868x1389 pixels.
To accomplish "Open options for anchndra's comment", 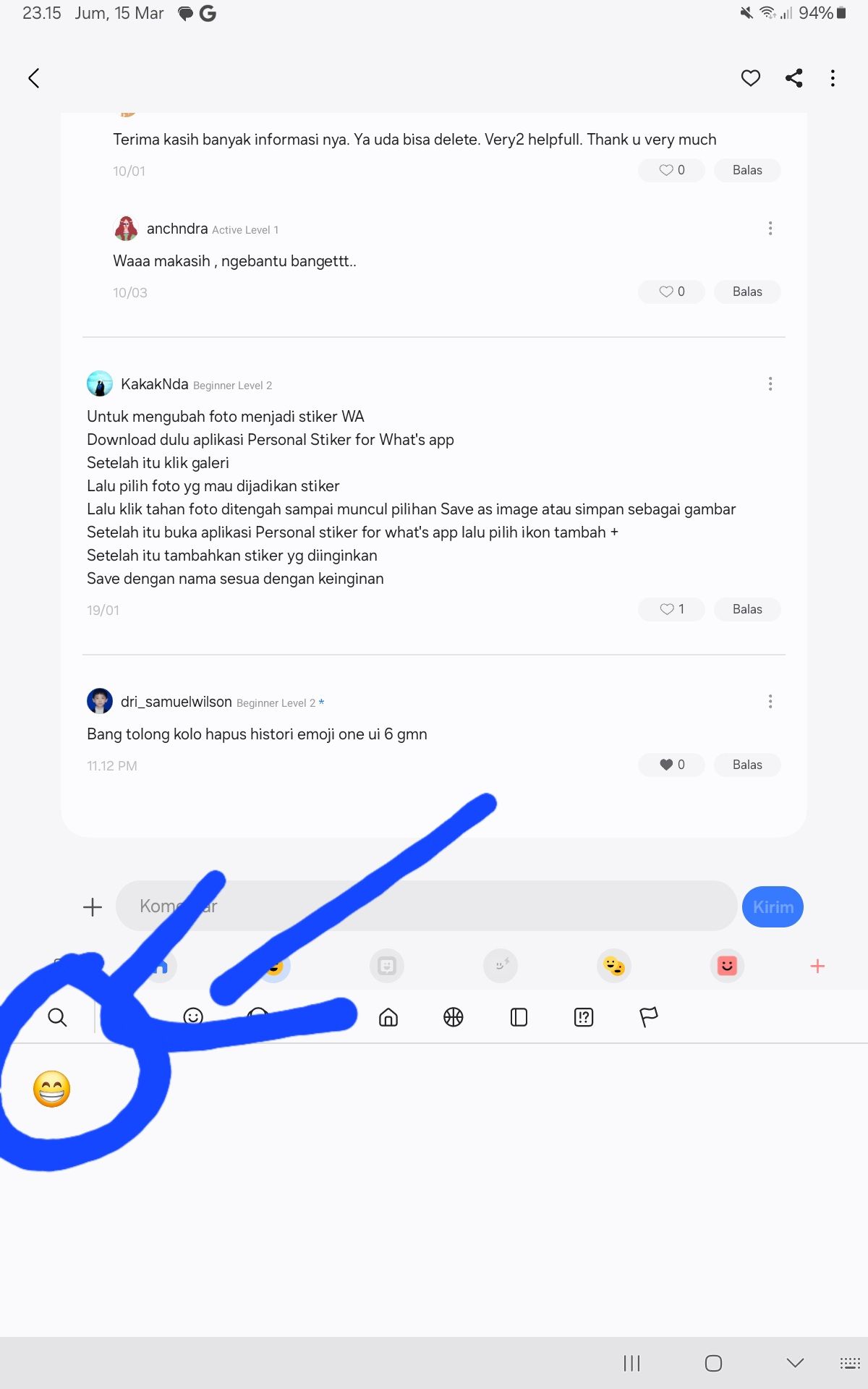I will coord(770,229).
